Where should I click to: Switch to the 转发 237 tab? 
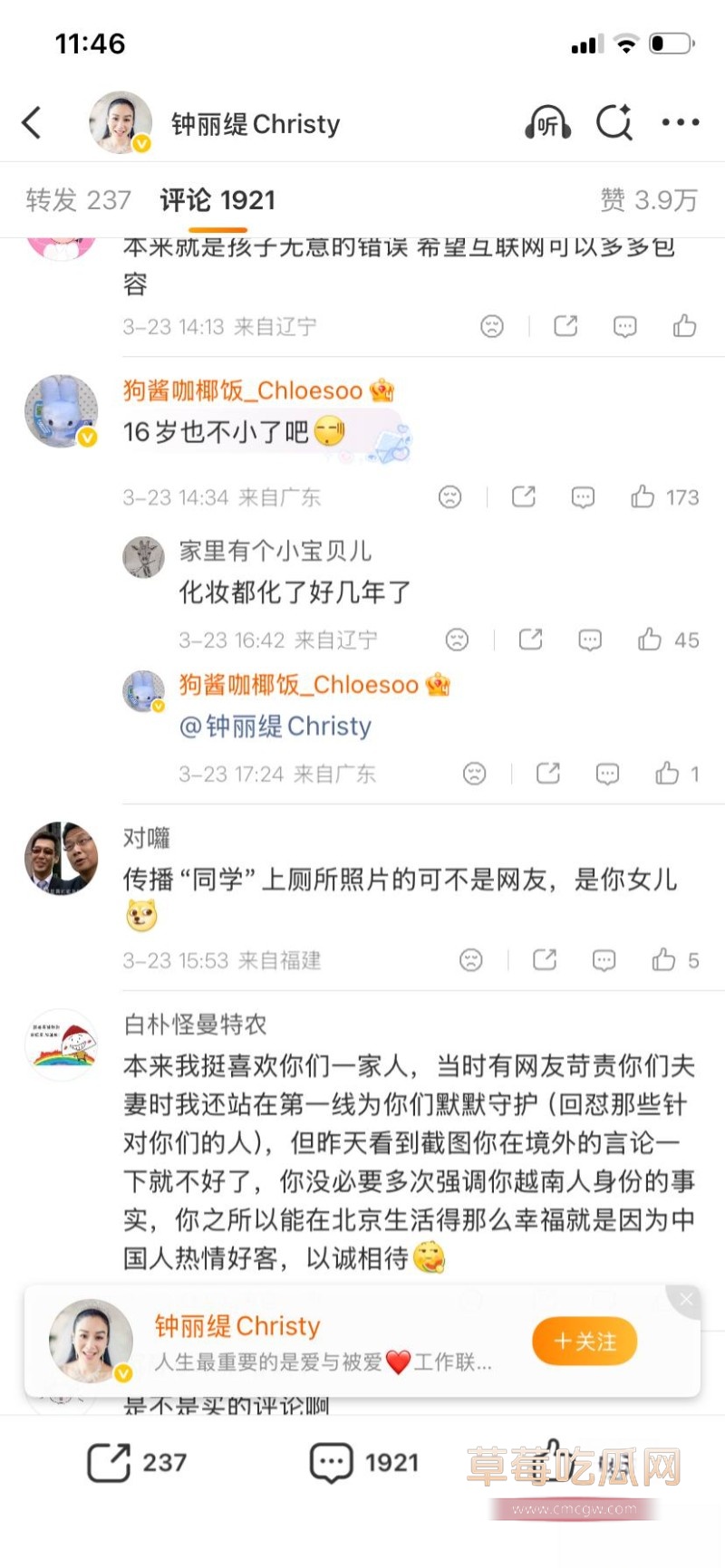78,200
